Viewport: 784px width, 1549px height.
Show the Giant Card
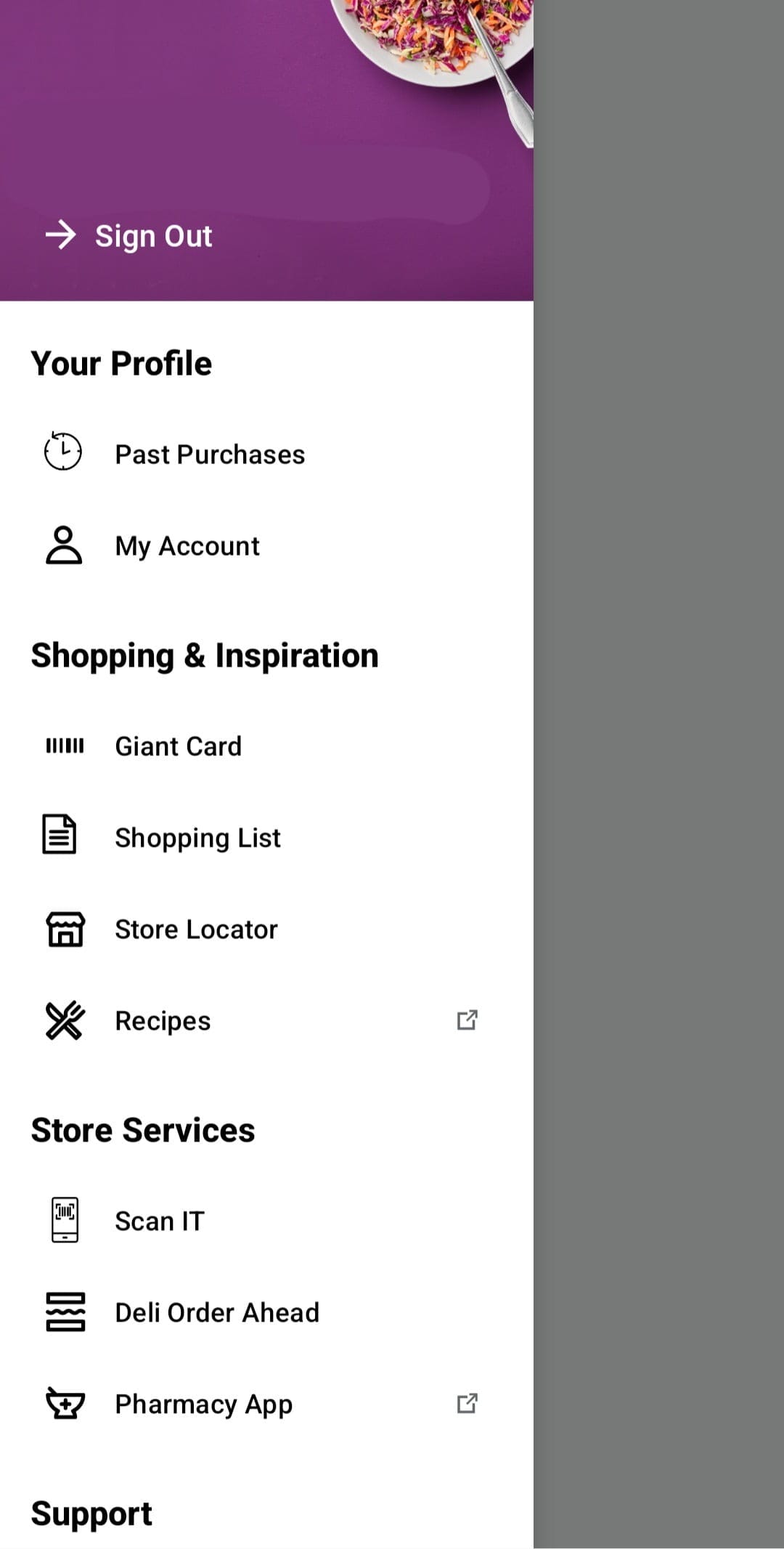click(x=266, y=747)
